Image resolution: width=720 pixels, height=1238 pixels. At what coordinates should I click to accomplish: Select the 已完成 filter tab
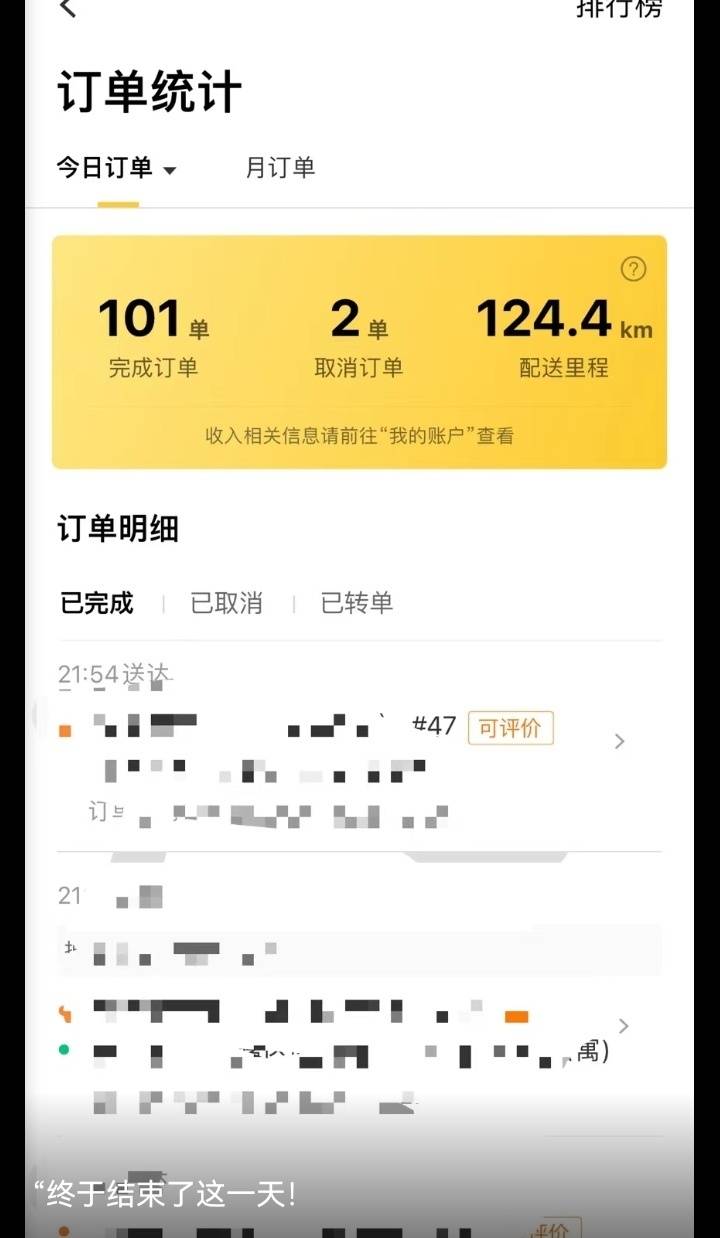coord(97,603)
